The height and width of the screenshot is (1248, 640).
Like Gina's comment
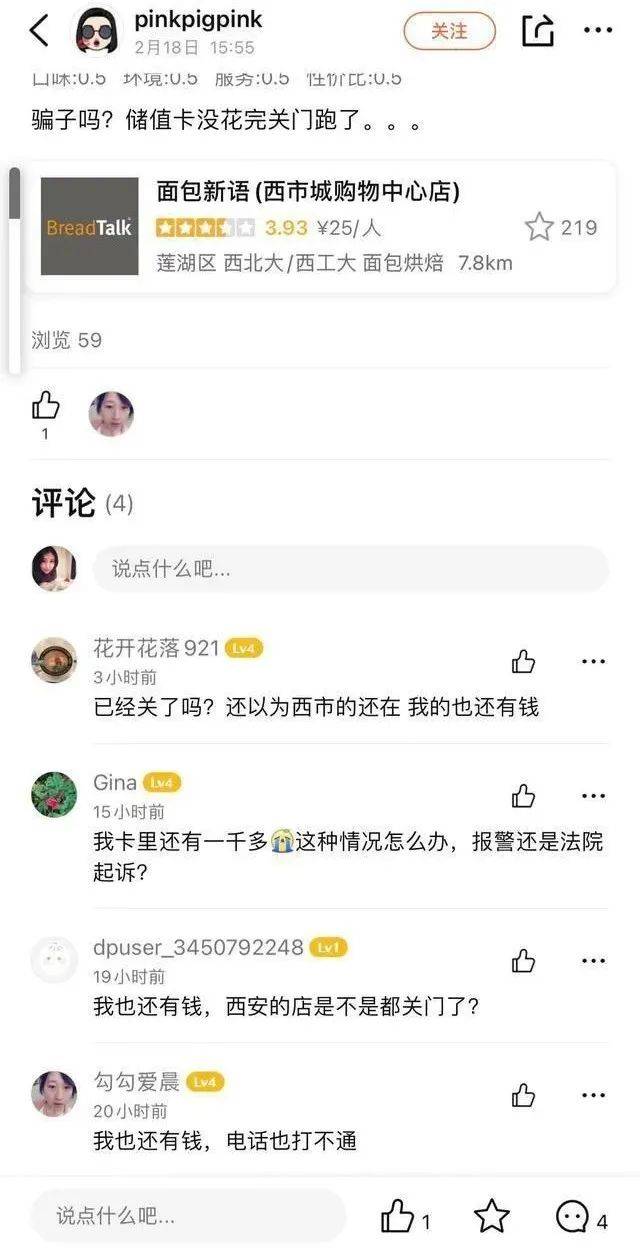click(x=523, y=796)
